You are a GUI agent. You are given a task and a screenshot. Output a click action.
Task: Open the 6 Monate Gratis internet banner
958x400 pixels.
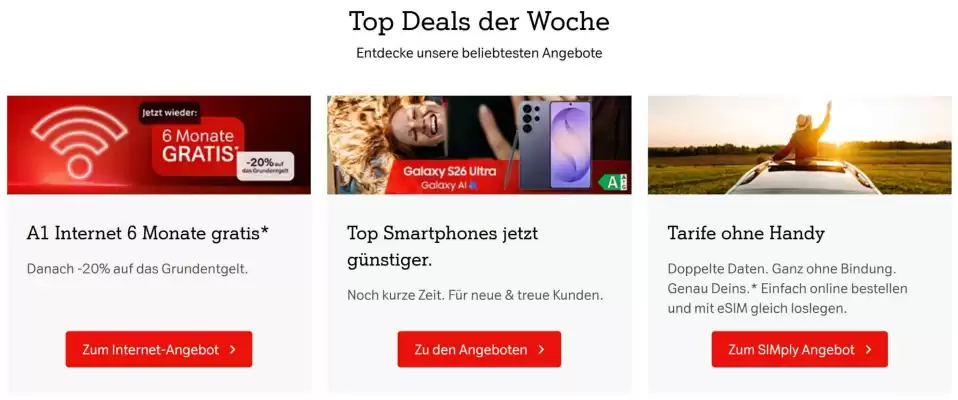[x=159, y=145]
